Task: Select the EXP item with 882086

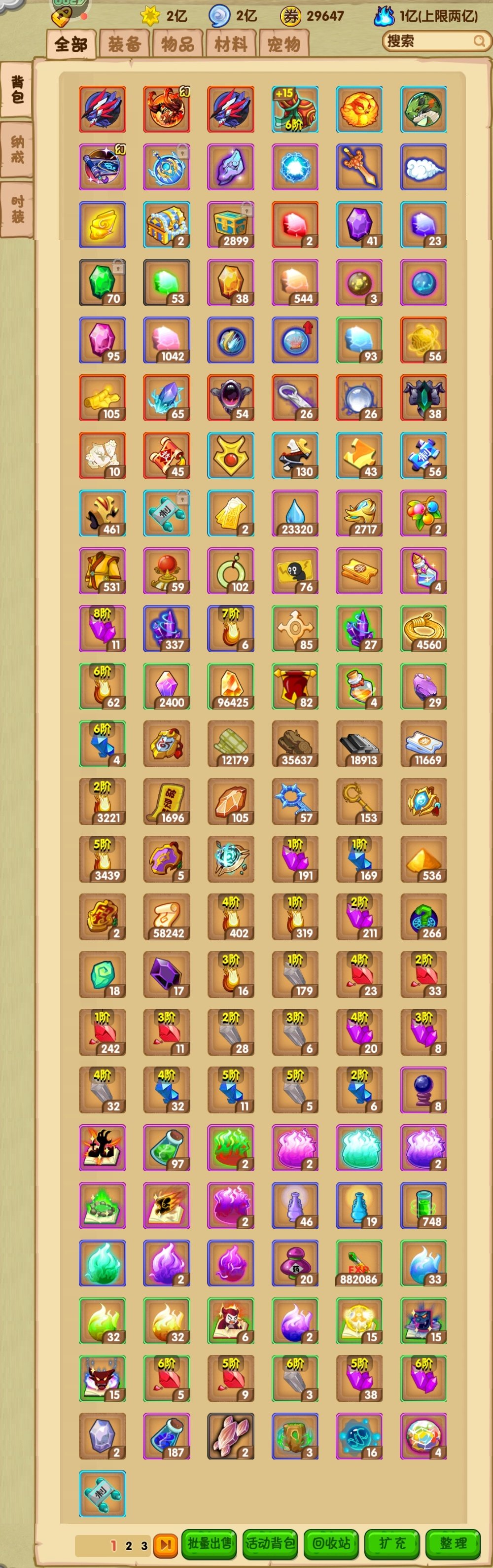Action: (x=359, y=1263)
